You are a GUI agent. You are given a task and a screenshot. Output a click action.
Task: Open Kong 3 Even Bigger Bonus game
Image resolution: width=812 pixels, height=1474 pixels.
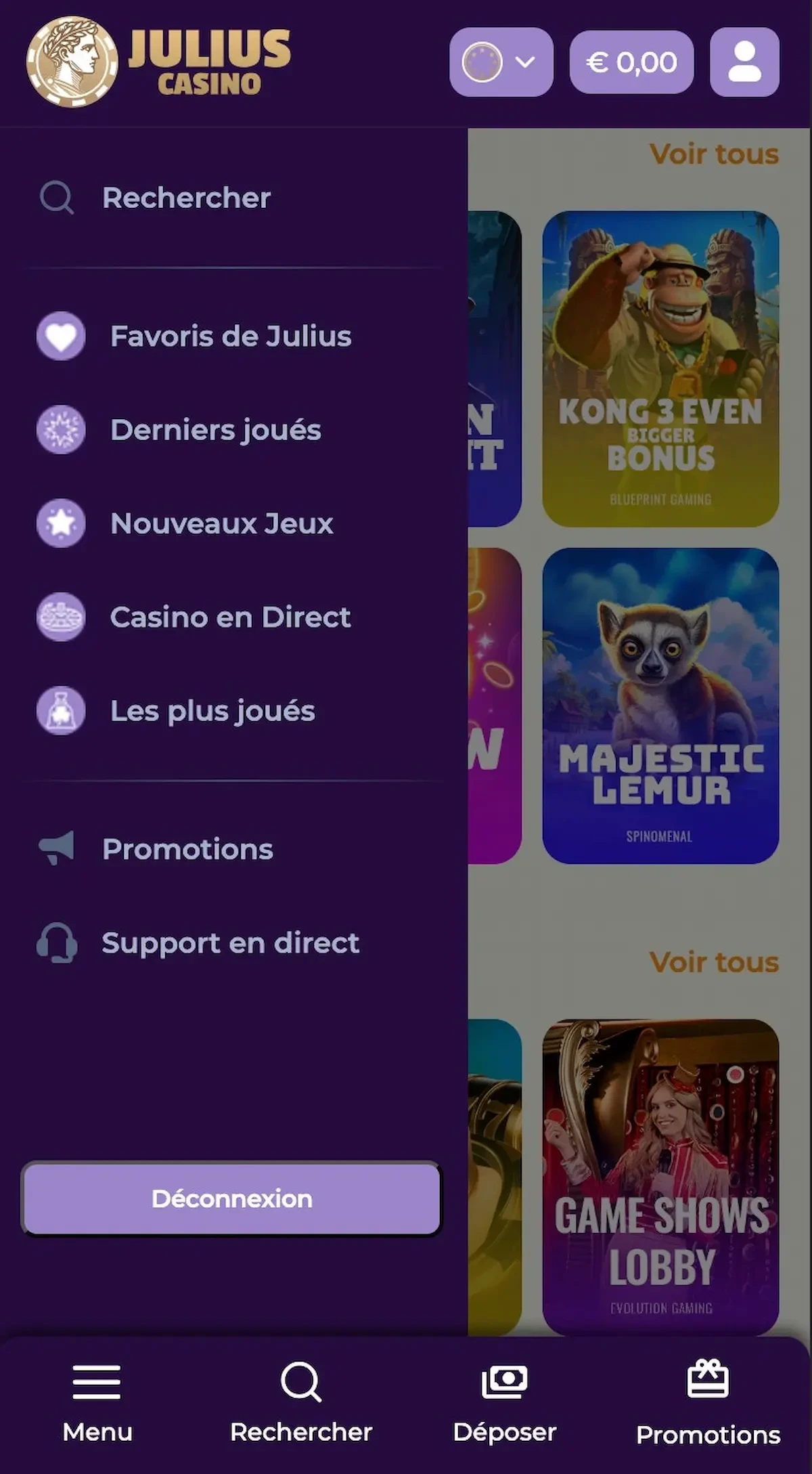tap(660, 369)
